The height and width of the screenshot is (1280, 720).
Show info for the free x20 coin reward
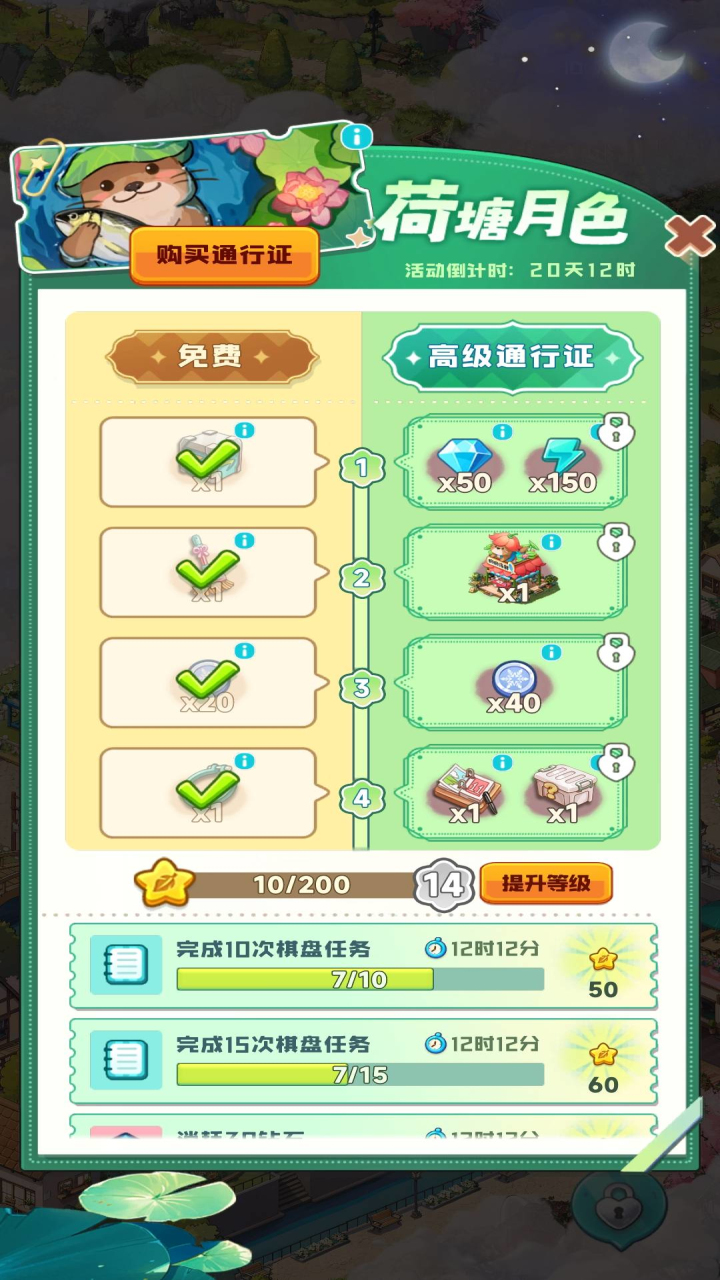[x=244, y=651]
